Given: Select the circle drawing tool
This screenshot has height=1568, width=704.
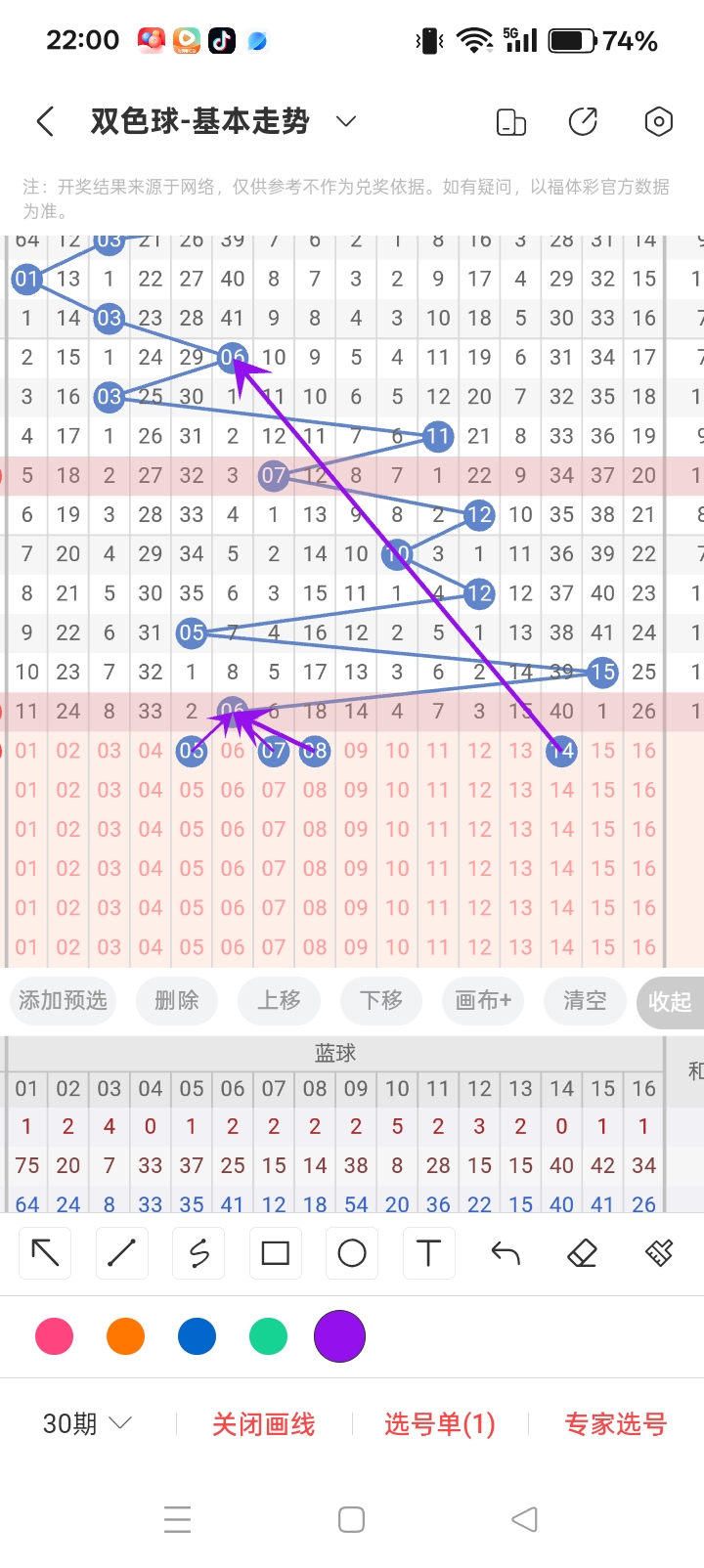Looking at the screenshot, I should coord(351,1252).
